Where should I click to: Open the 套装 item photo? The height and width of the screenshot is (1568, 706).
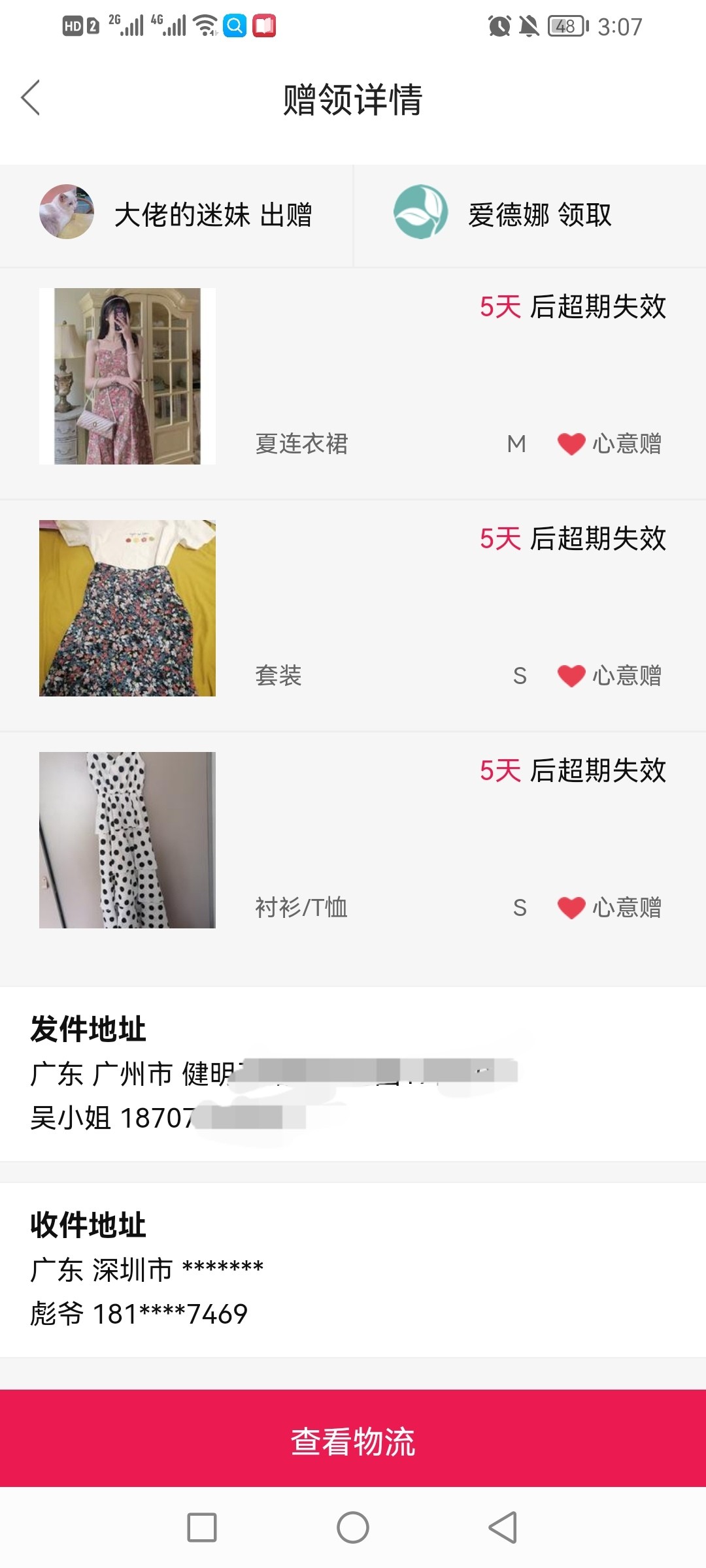point(127,608)
